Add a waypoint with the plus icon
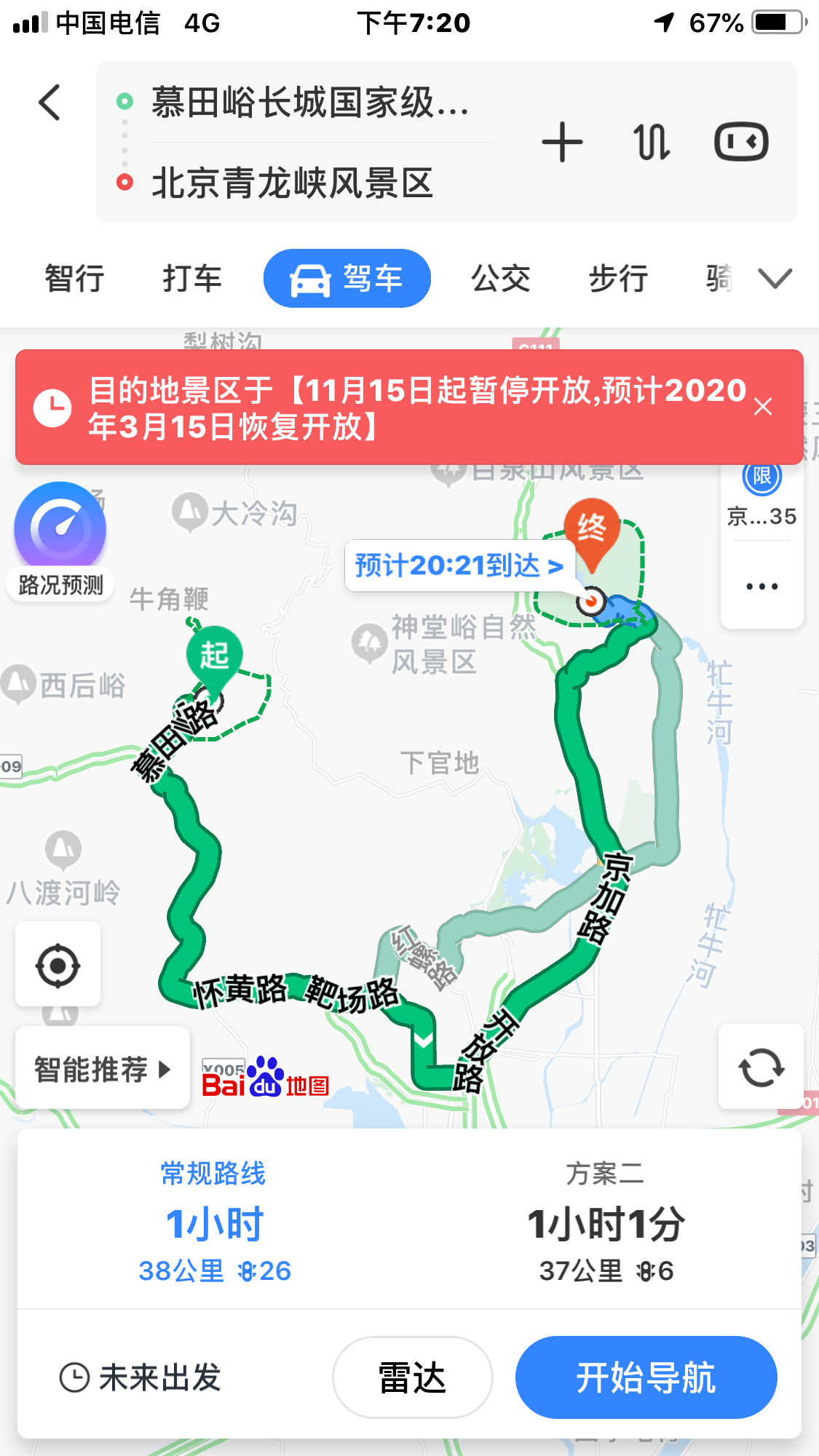The height and width of the screenshot is (1456, 819). click(562, 142)
